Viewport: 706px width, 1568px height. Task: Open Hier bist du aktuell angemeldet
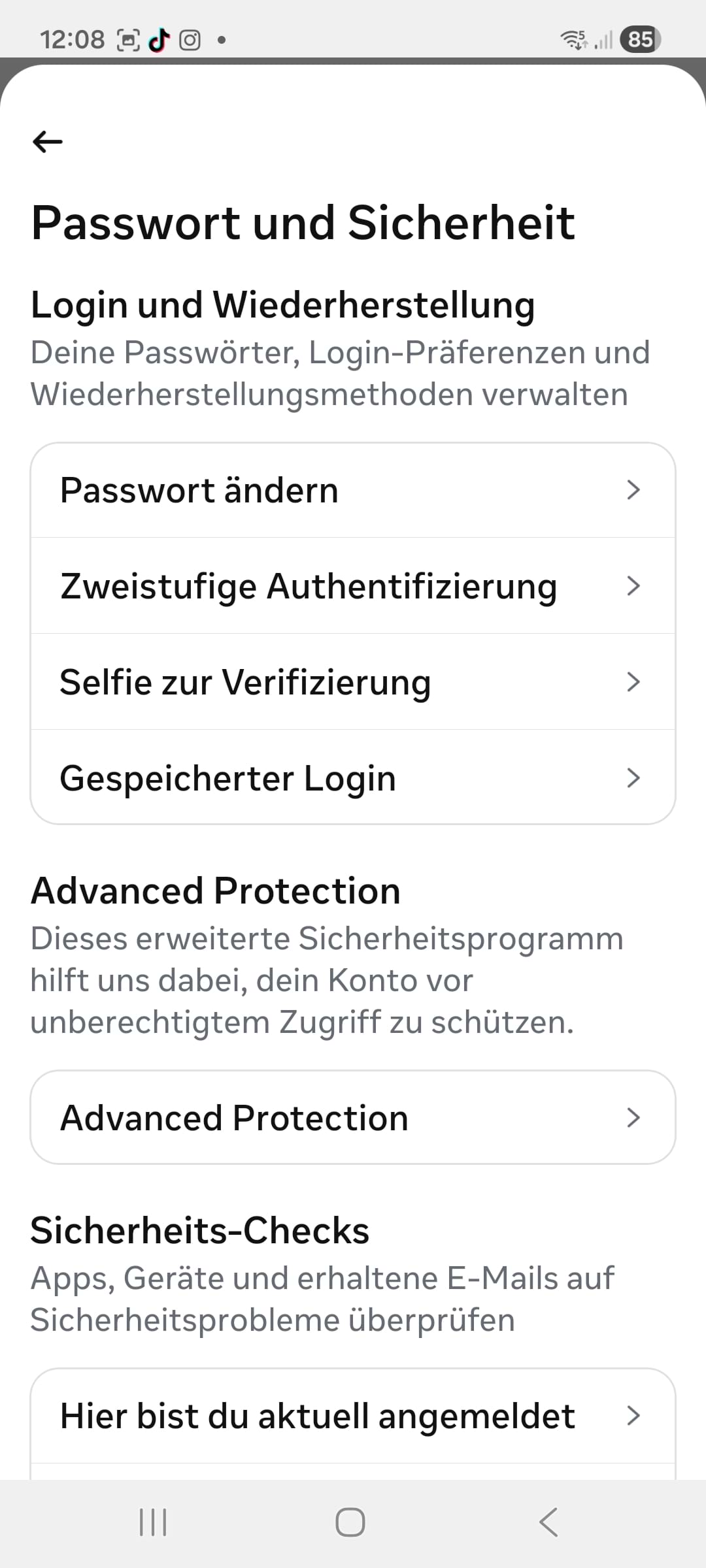353,1416
